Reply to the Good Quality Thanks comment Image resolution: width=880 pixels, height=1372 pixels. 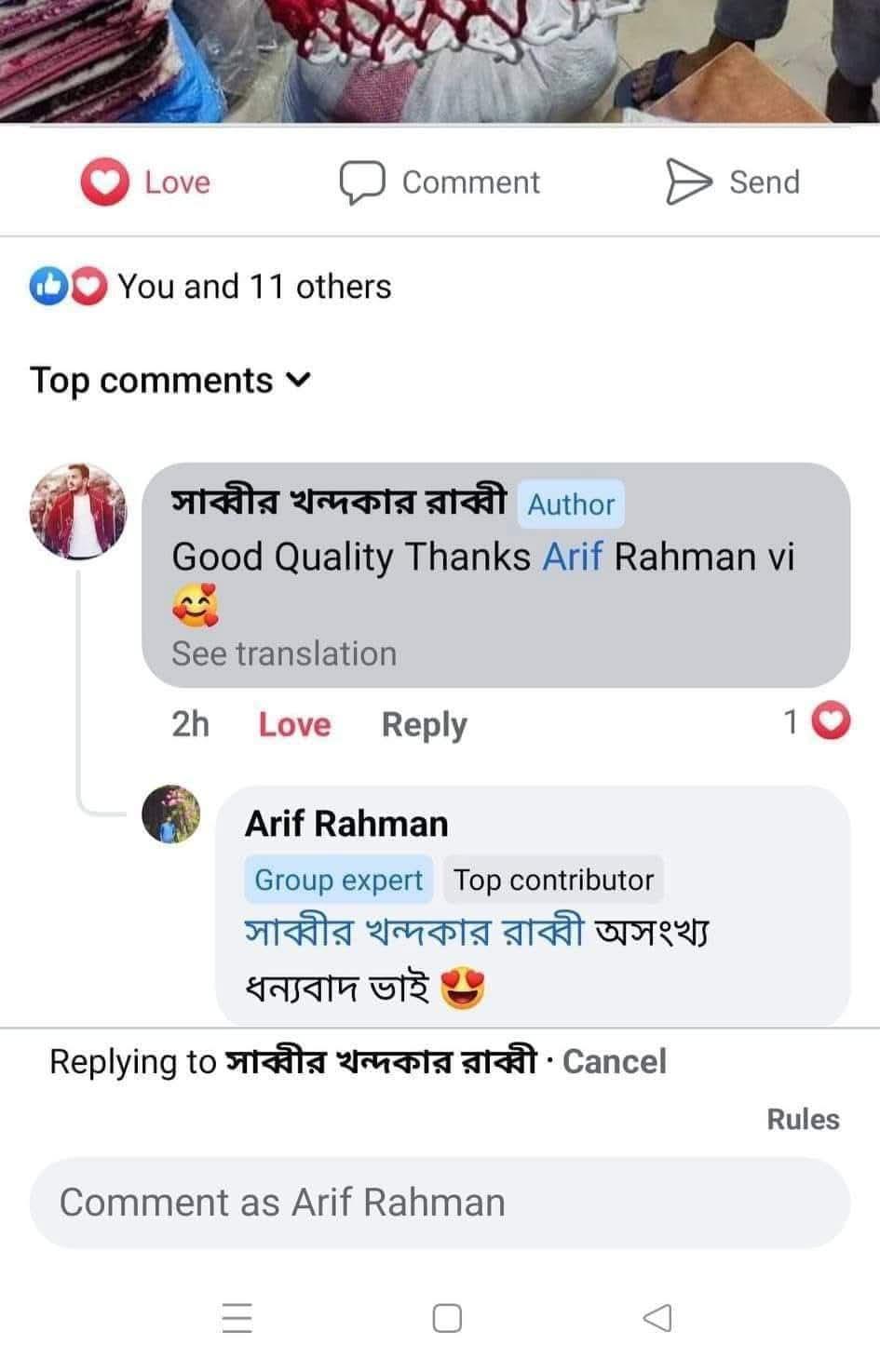[424, 724]
